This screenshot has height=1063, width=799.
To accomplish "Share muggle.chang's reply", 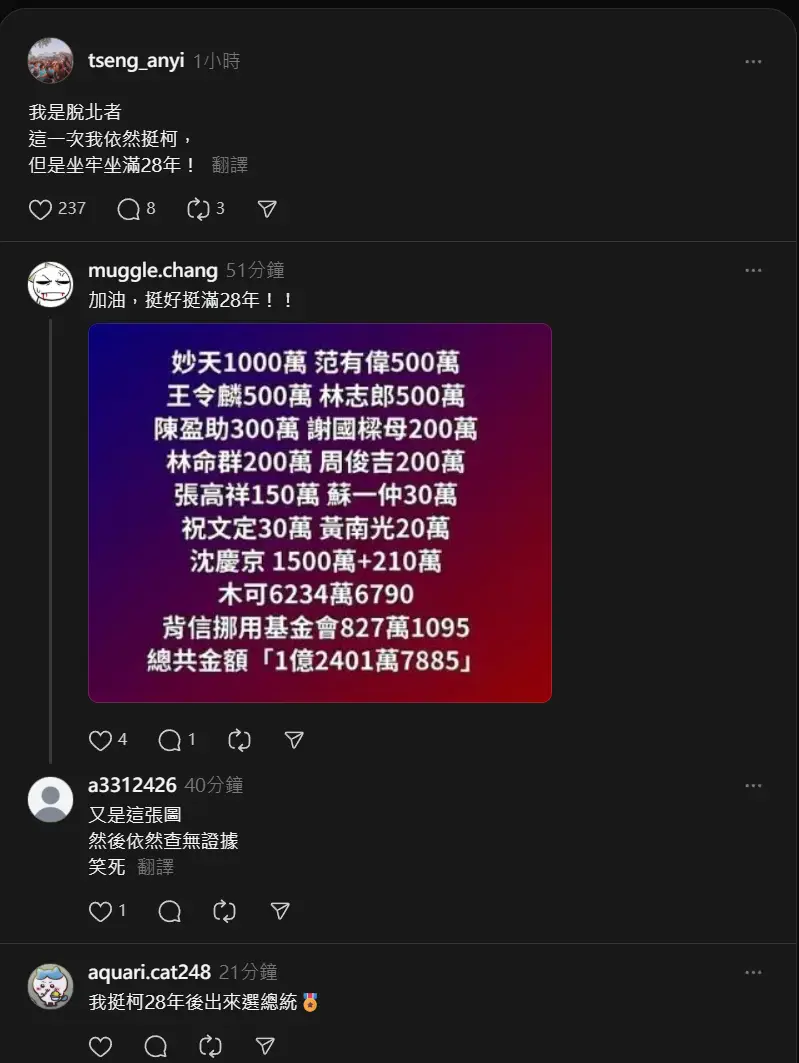I will 294,740.
